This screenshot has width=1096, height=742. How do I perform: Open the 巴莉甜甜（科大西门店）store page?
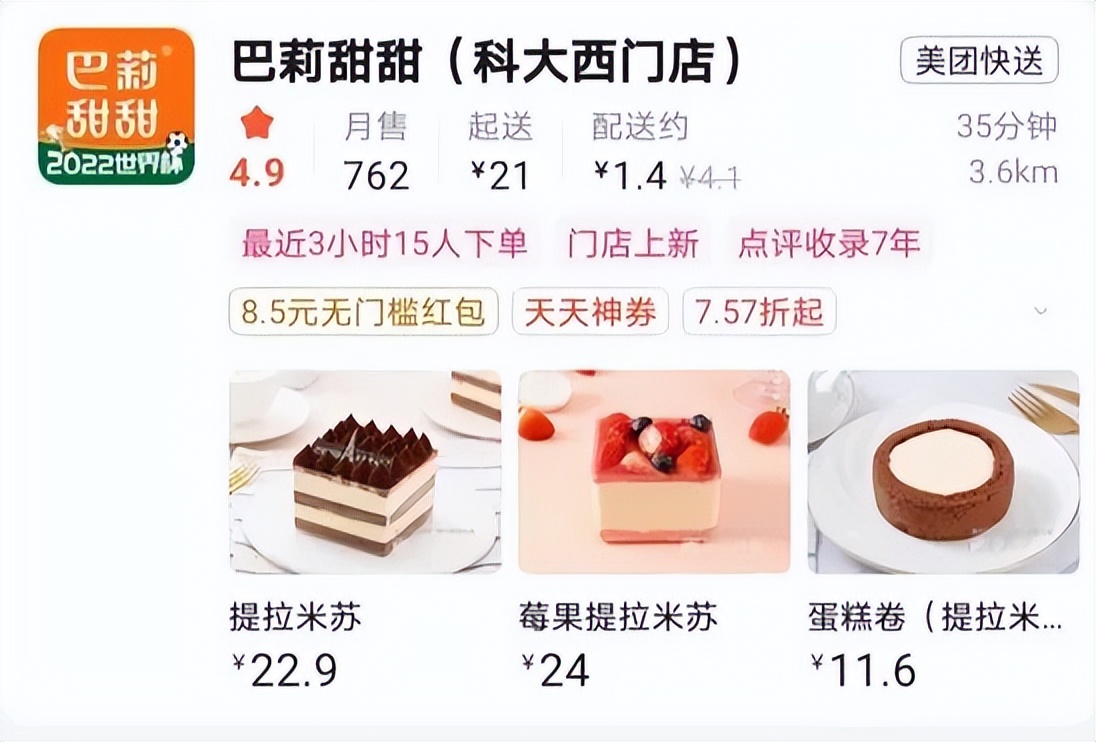coord(487,63)
